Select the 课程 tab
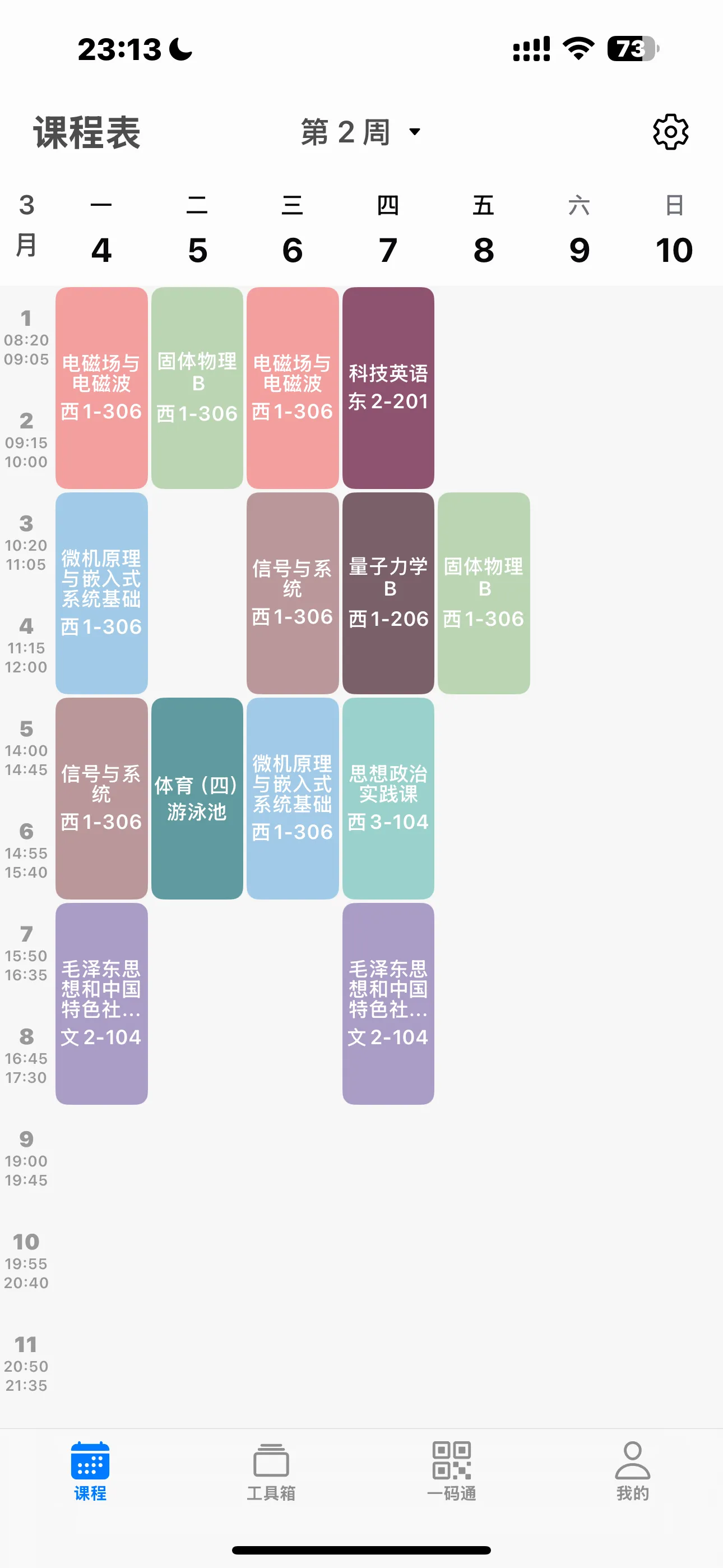Screen dimensions: 723x1568 click(90, 1471)
